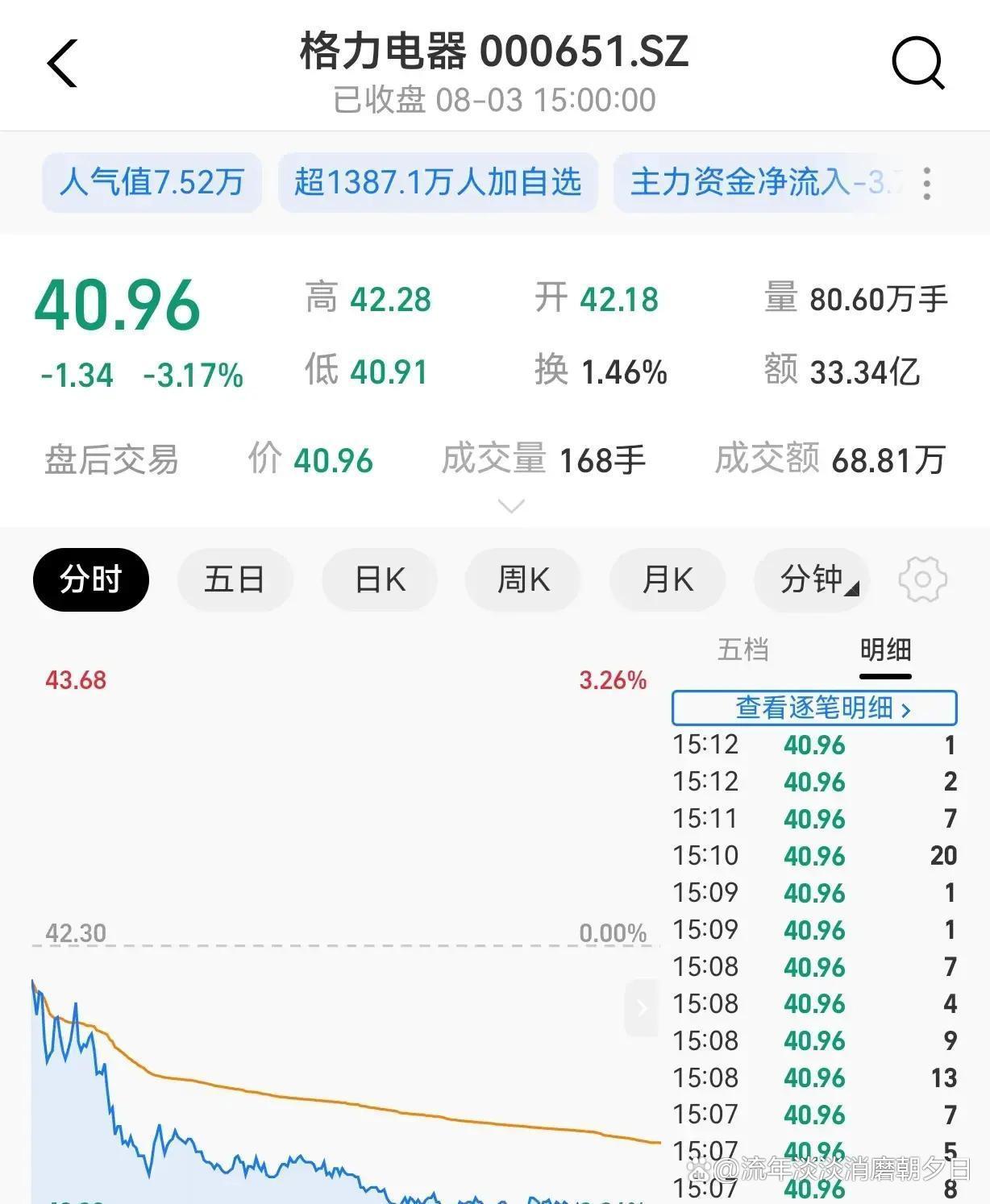990x1204 pixels.
Task: Tap the 主力资金净流入 chip
Action: (762, 182)
